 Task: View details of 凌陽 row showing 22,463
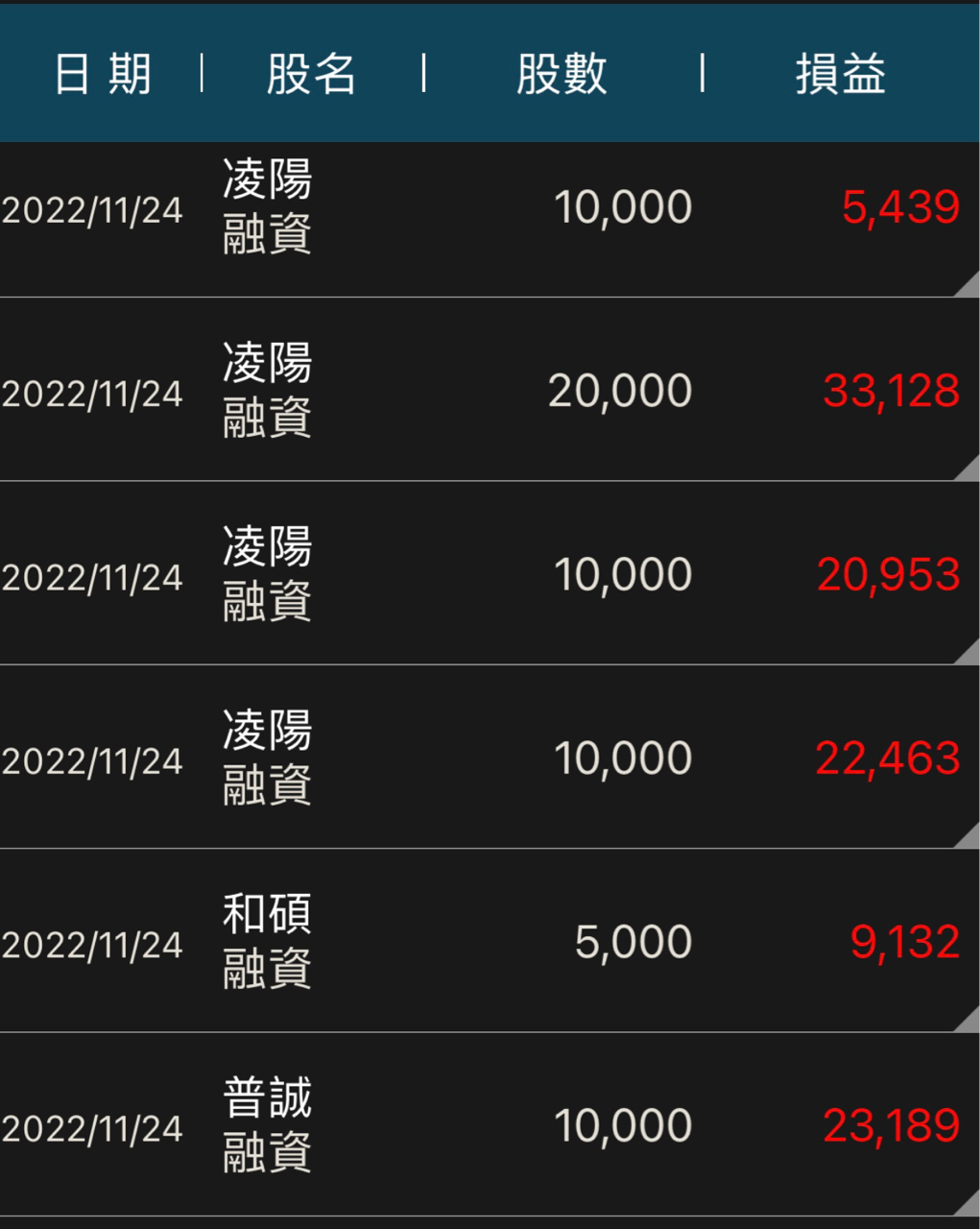click(490, 759)
